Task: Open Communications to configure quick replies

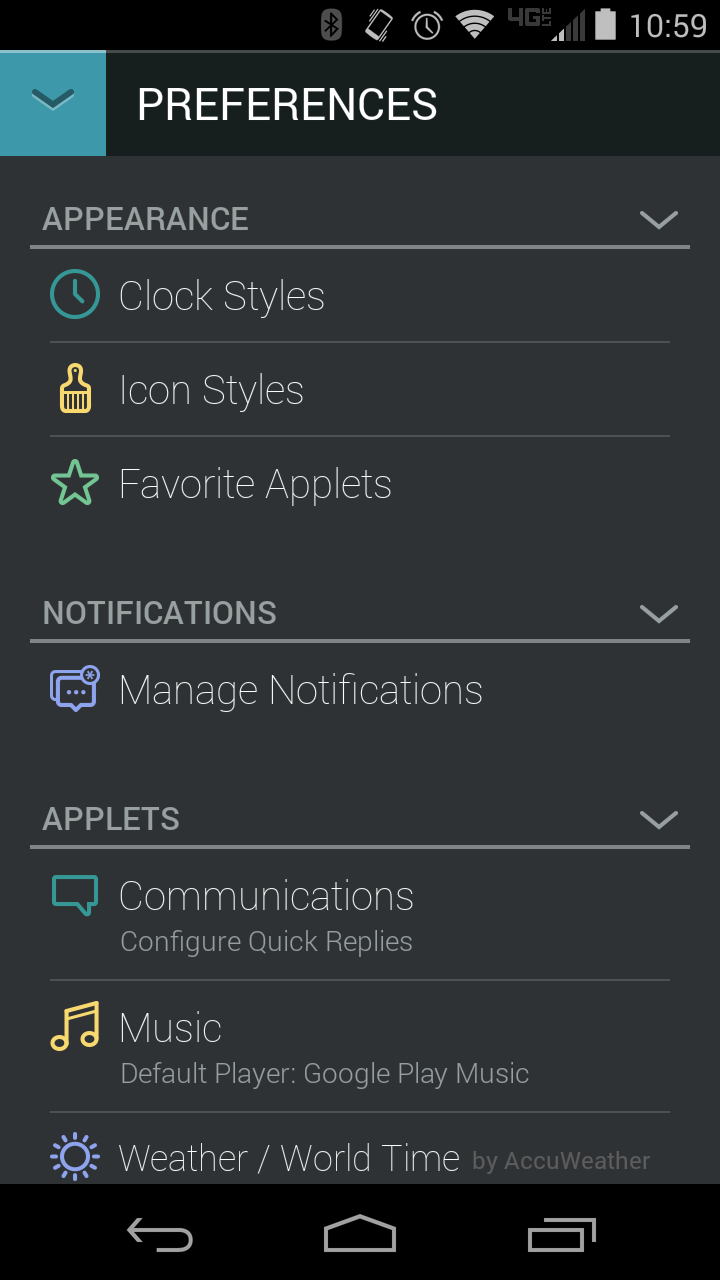Action: tap(266, 914)
